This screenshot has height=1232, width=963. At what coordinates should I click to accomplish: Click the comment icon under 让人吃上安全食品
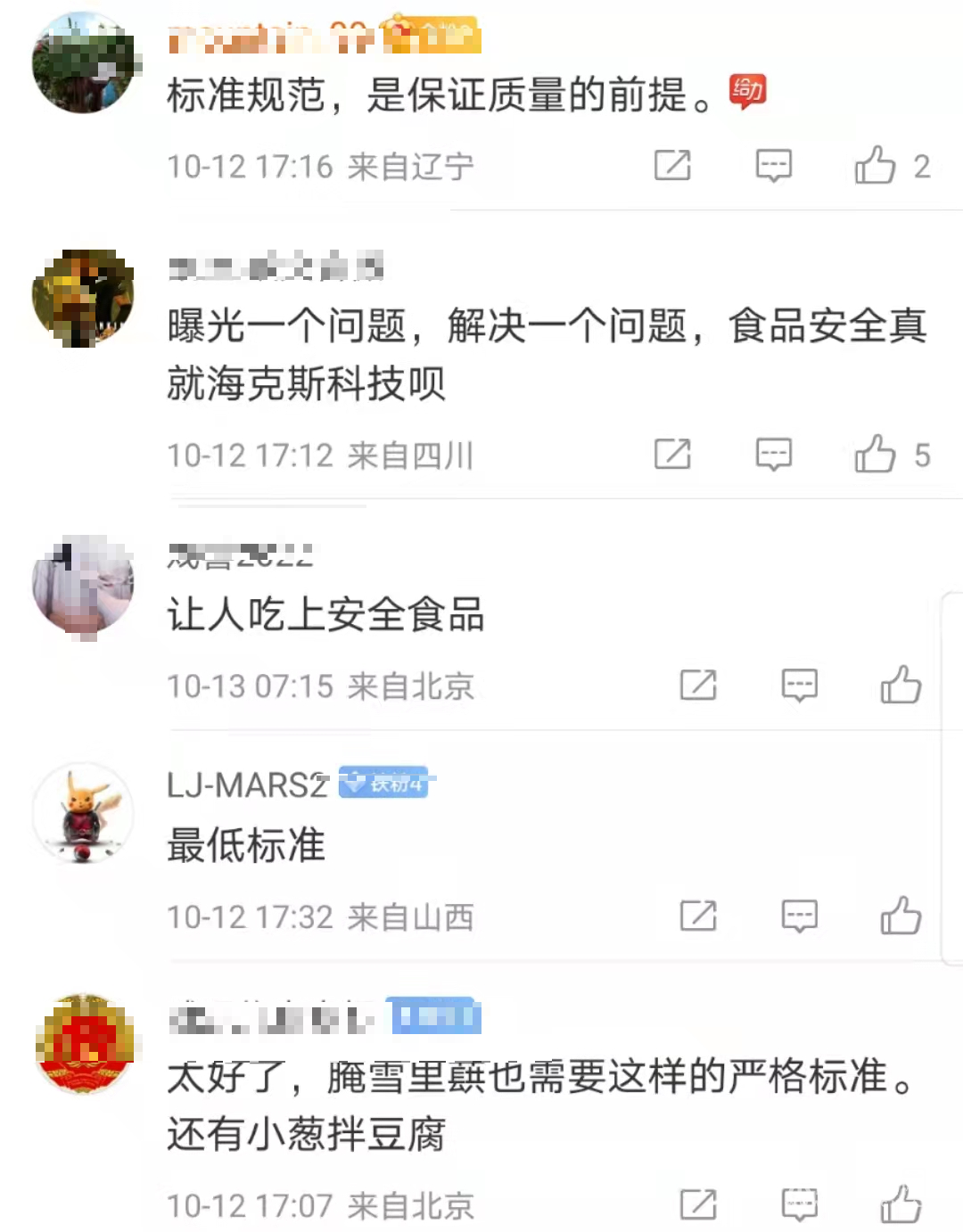pos(800,685)
